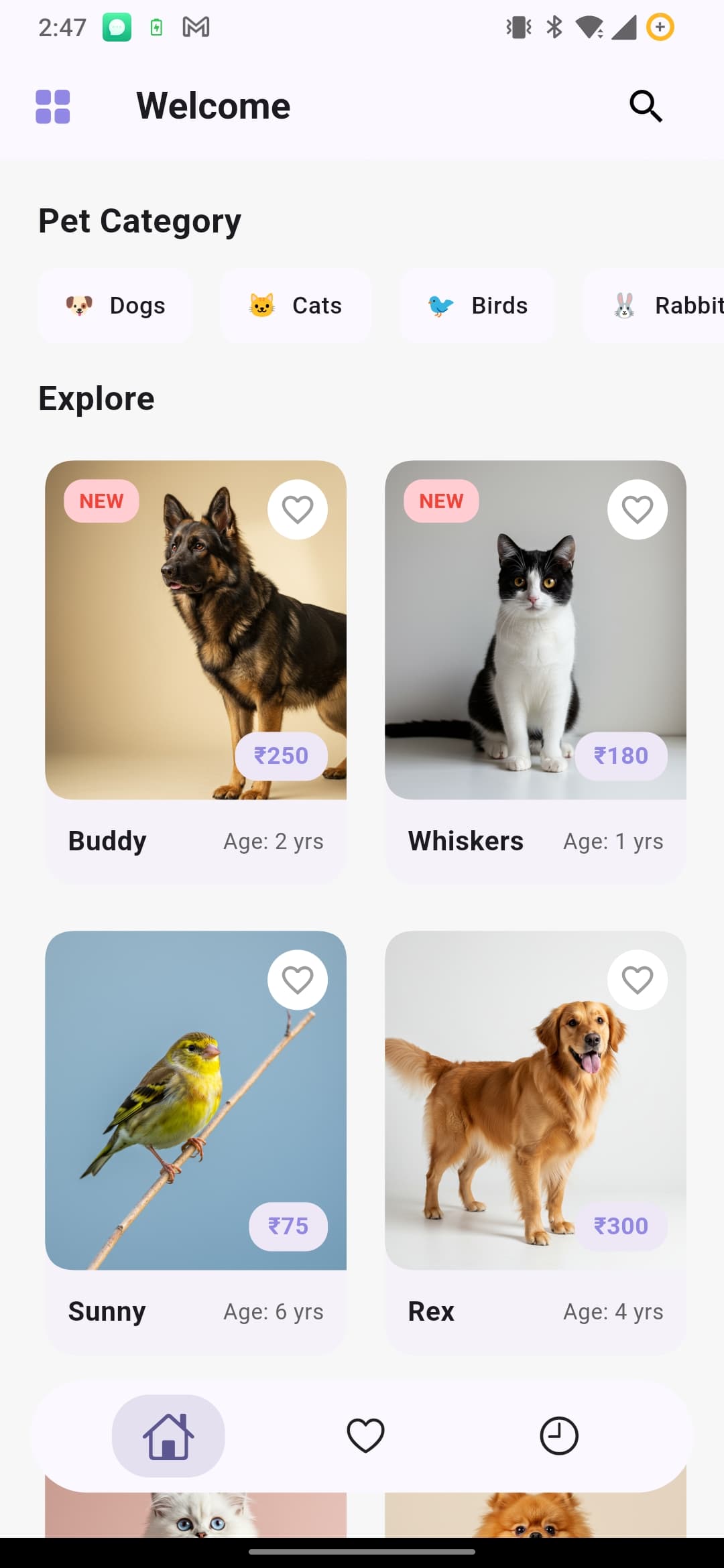Screen dimensions: 724x1568
Task: Open the grid menu button beside Welcome
Action: (53, 107)
